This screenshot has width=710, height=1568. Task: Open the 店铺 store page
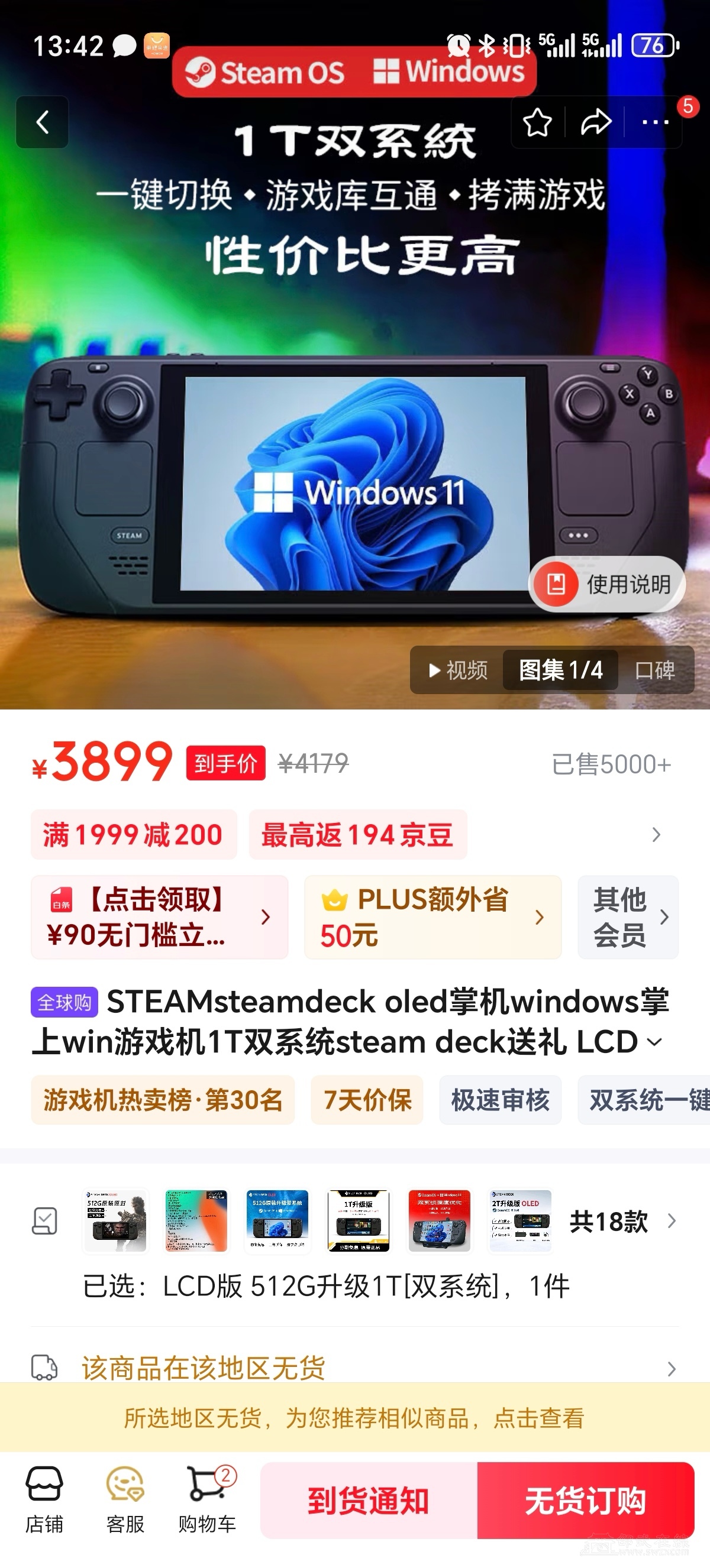pyautogui.click(x=44, y=1500)
